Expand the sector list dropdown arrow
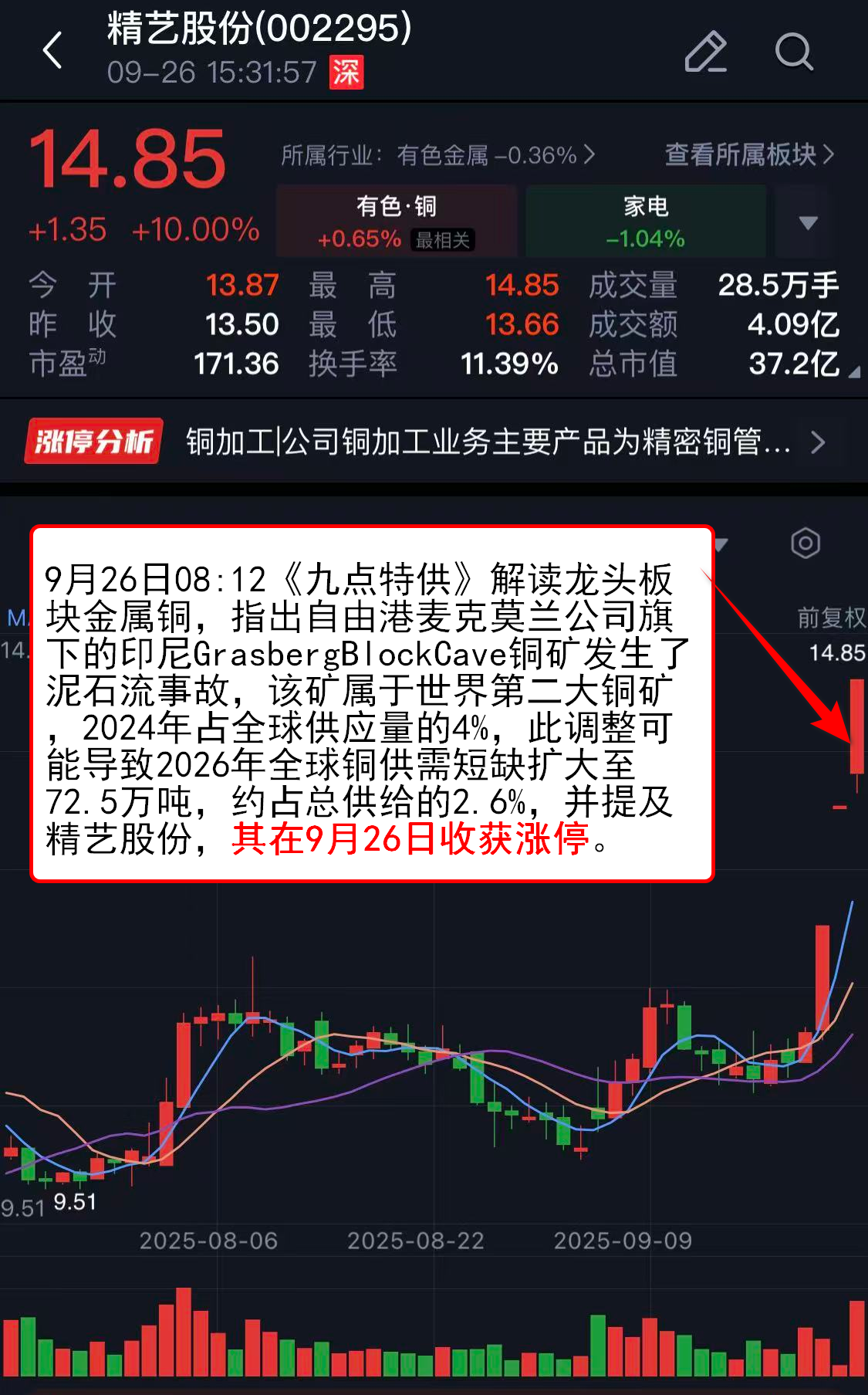 807,222
